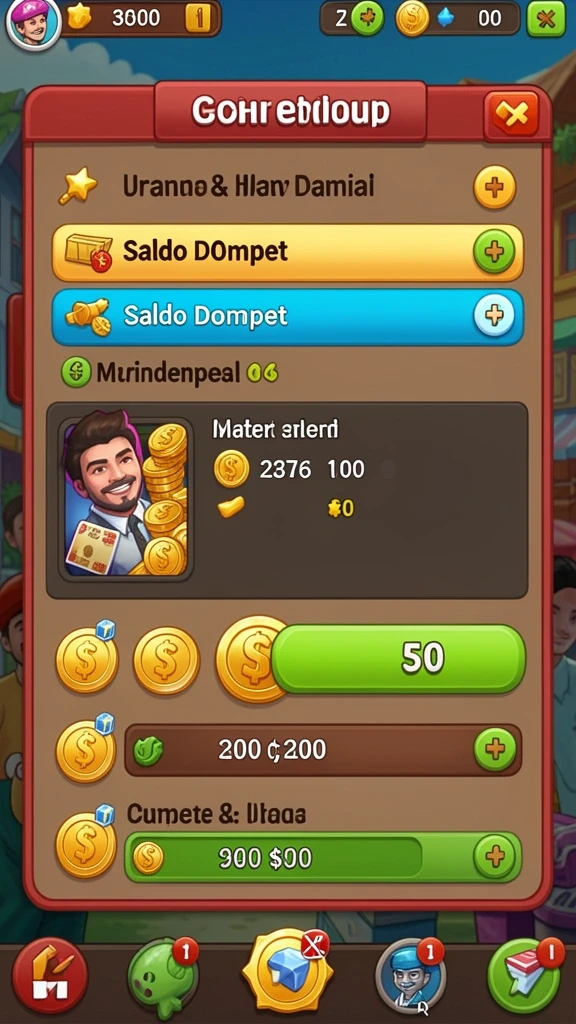This screenshot has height=1024, width=576.
Task: Open the red hammer icon in bottom bar
Action: pyautogui.click(x=50, y=976)
